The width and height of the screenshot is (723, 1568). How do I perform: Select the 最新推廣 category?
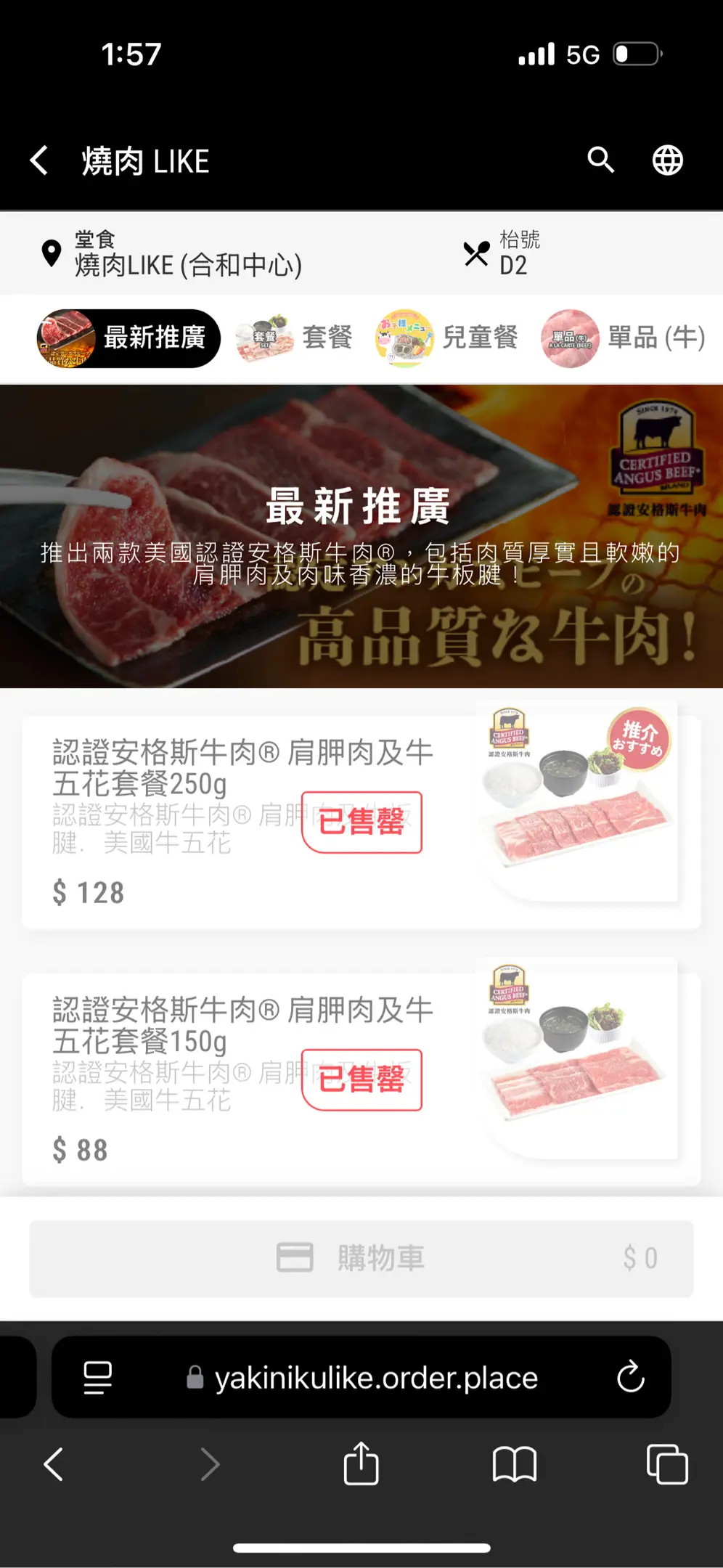pyautogui.click(x=128, y=338)
